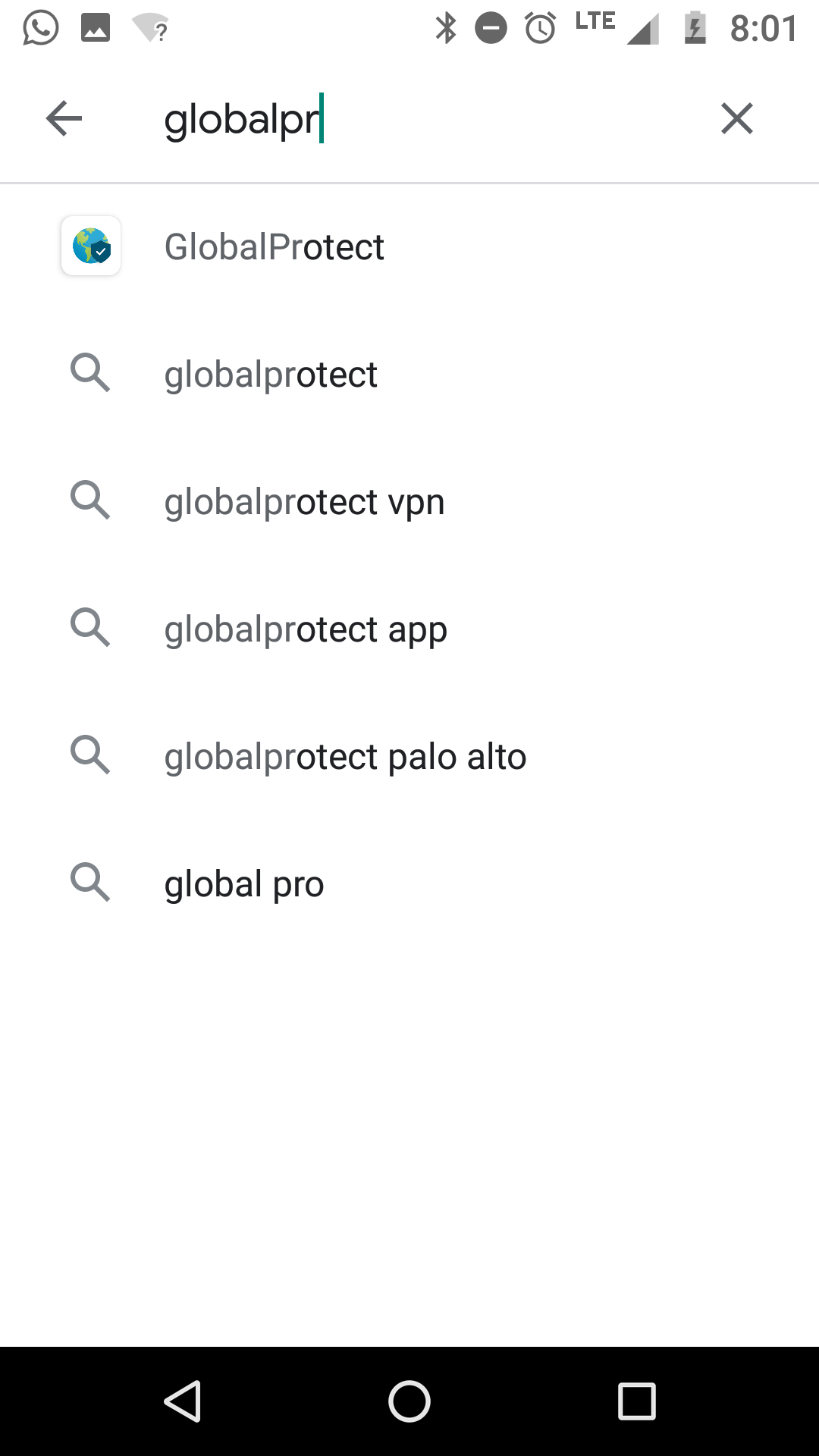
Task: Select the suggestion 'globalprotect palo alto'
Action: [346, 755]
